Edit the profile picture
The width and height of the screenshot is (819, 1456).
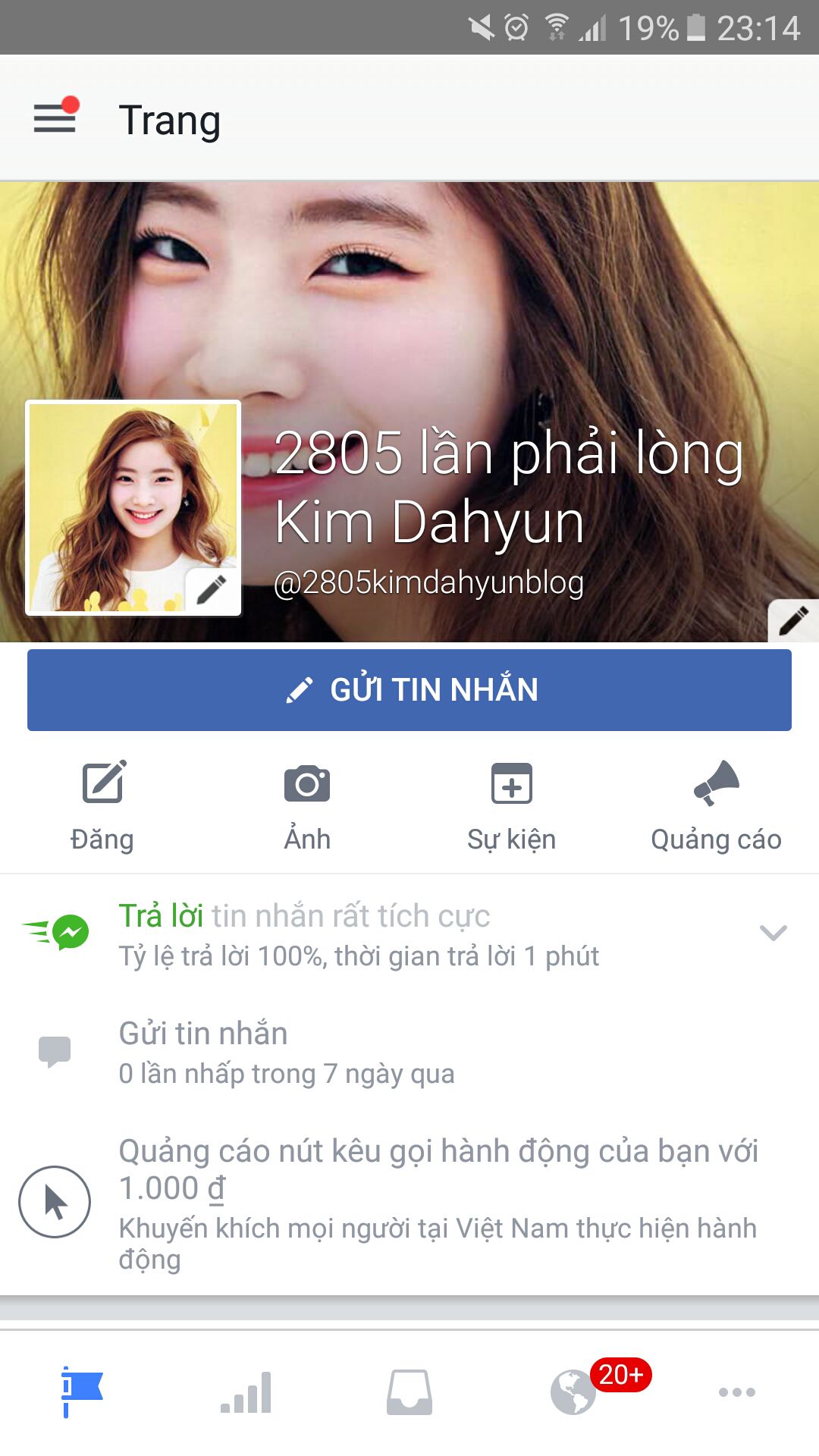[x=212, y=589]
